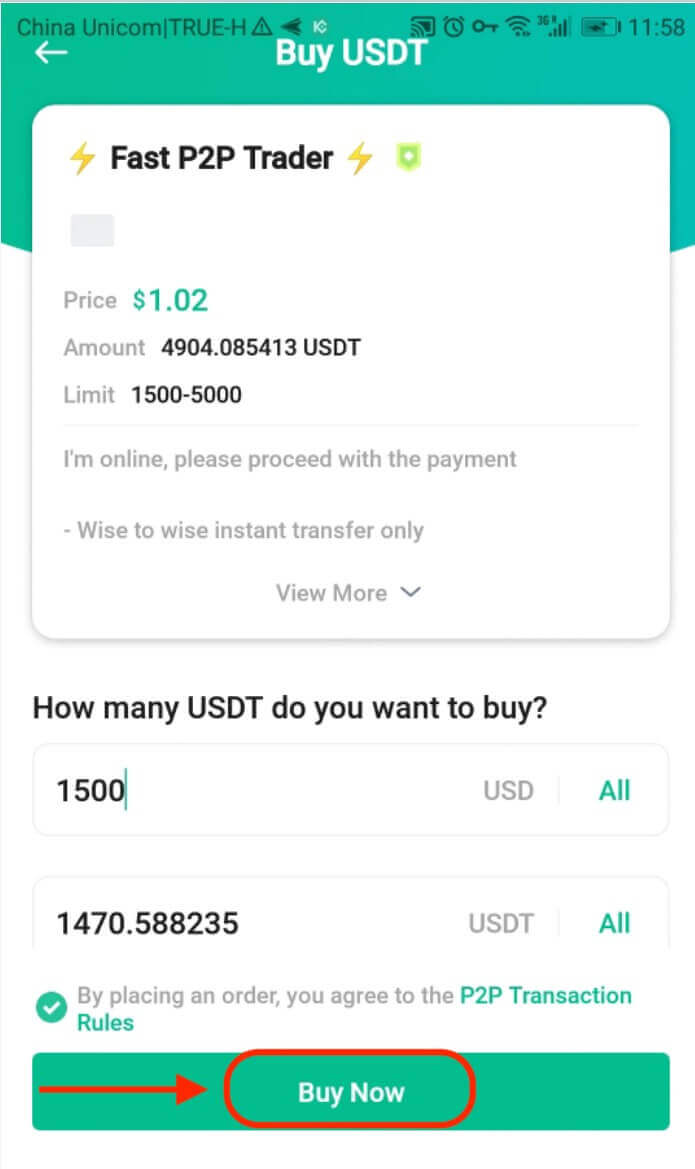Edit the USDT quantity field
Image resolution: width=695 pixels, height=1169 pixels.
click(250, 923)
